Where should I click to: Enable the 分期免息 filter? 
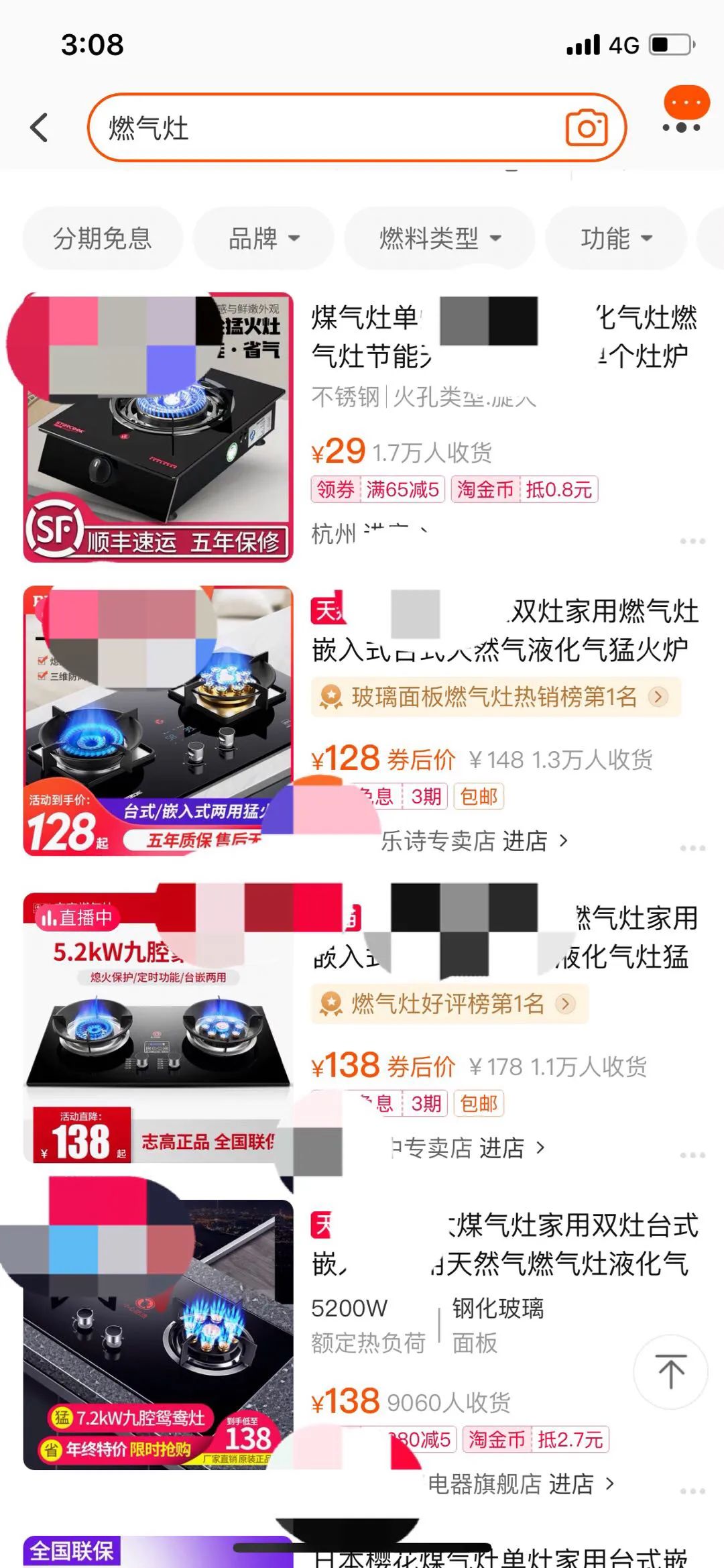pos(101,237)
